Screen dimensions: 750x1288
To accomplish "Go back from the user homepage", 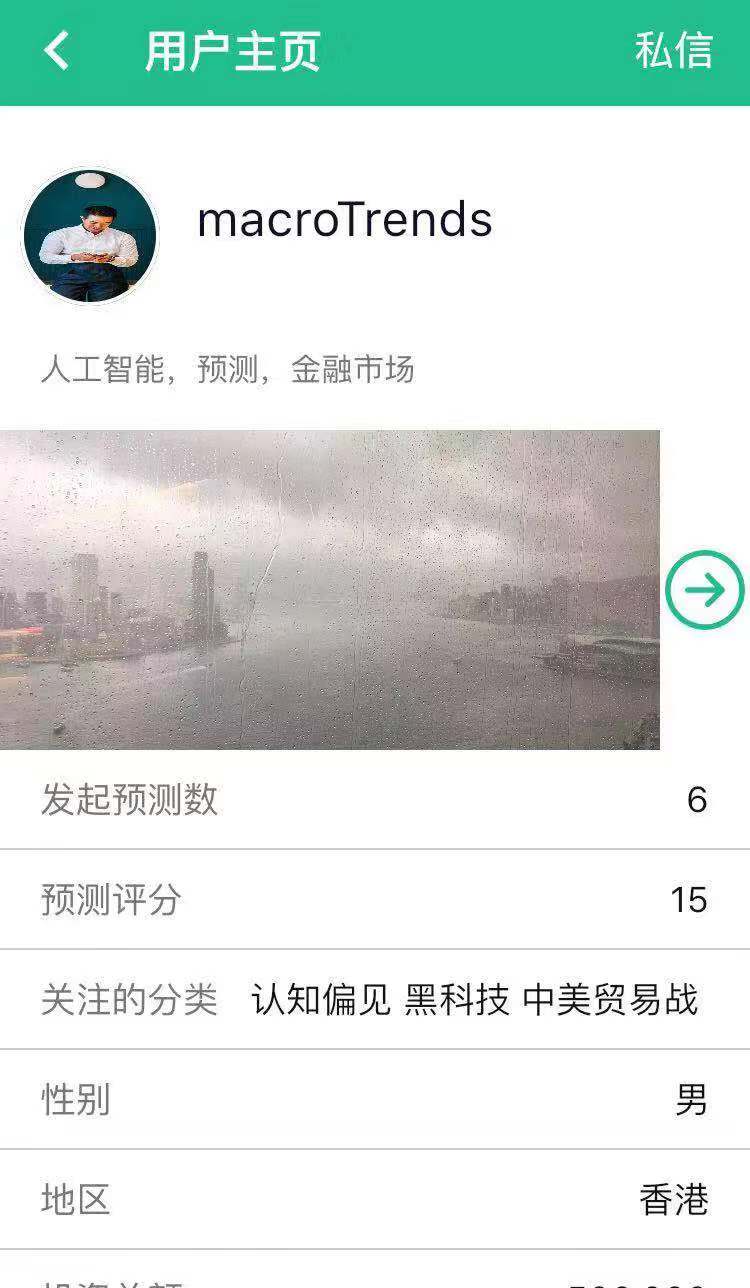I will click(x=57, y=51).
